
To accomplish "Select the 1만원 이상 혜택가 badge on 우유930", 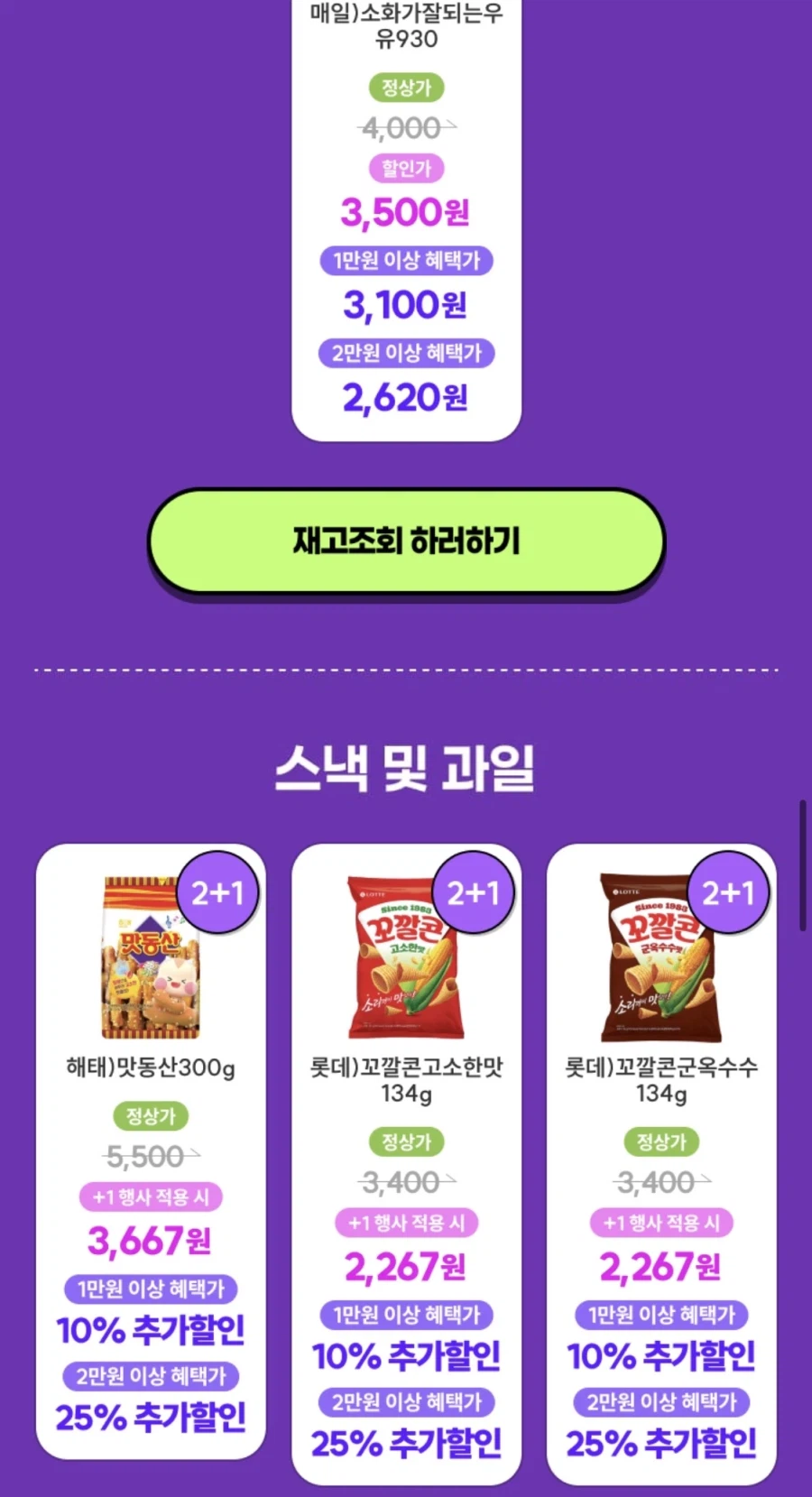I will coord(406,261).
